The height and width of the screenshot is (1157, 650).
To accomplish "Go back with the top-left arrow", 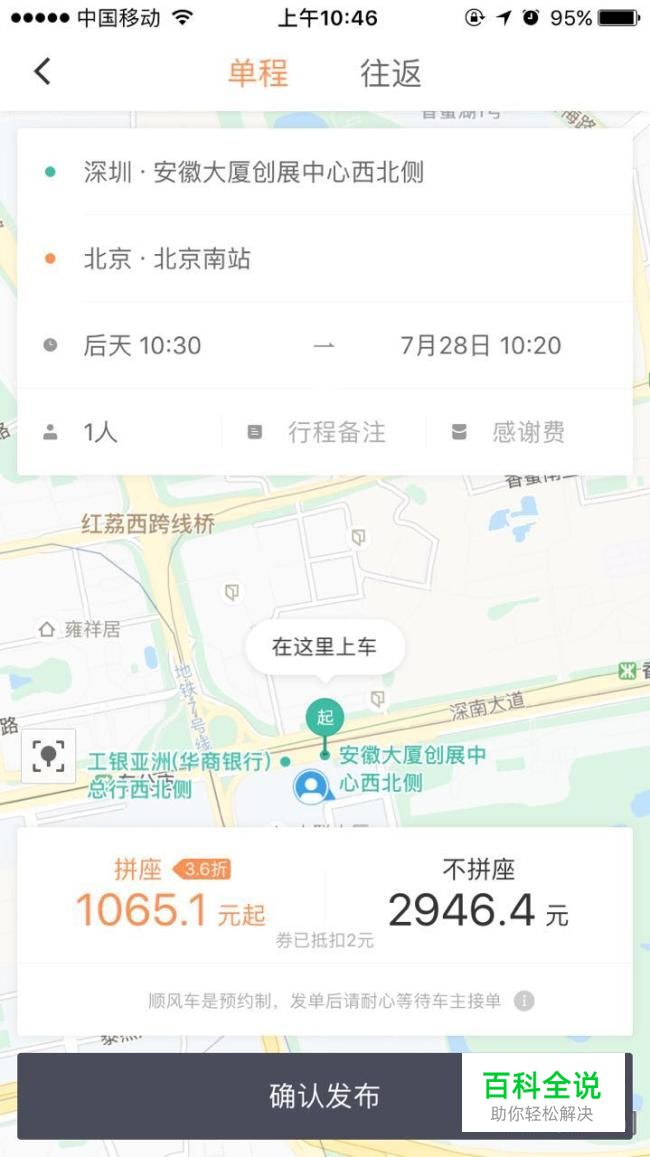I will [x=42, y=72].
